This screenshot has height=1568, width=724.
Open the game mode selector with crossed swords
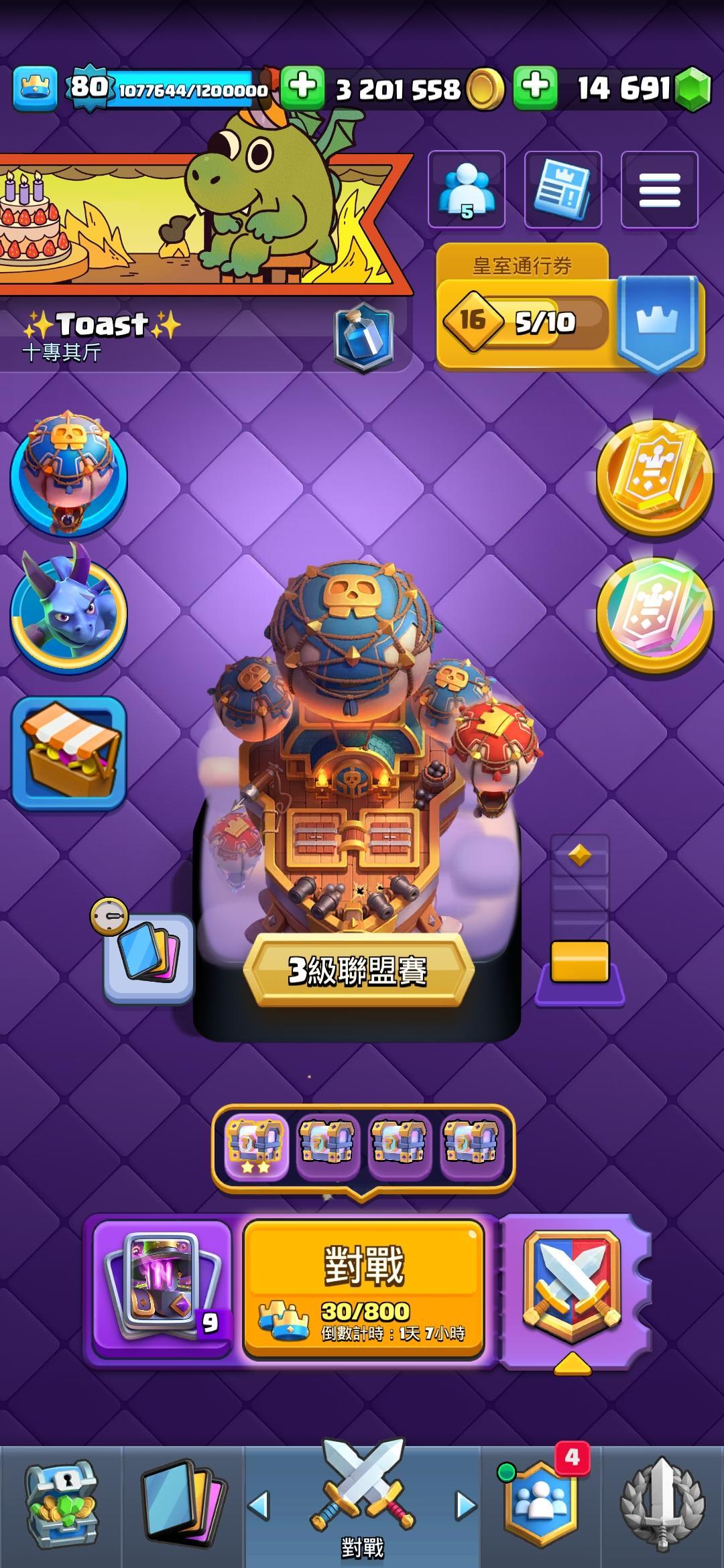572,1287
